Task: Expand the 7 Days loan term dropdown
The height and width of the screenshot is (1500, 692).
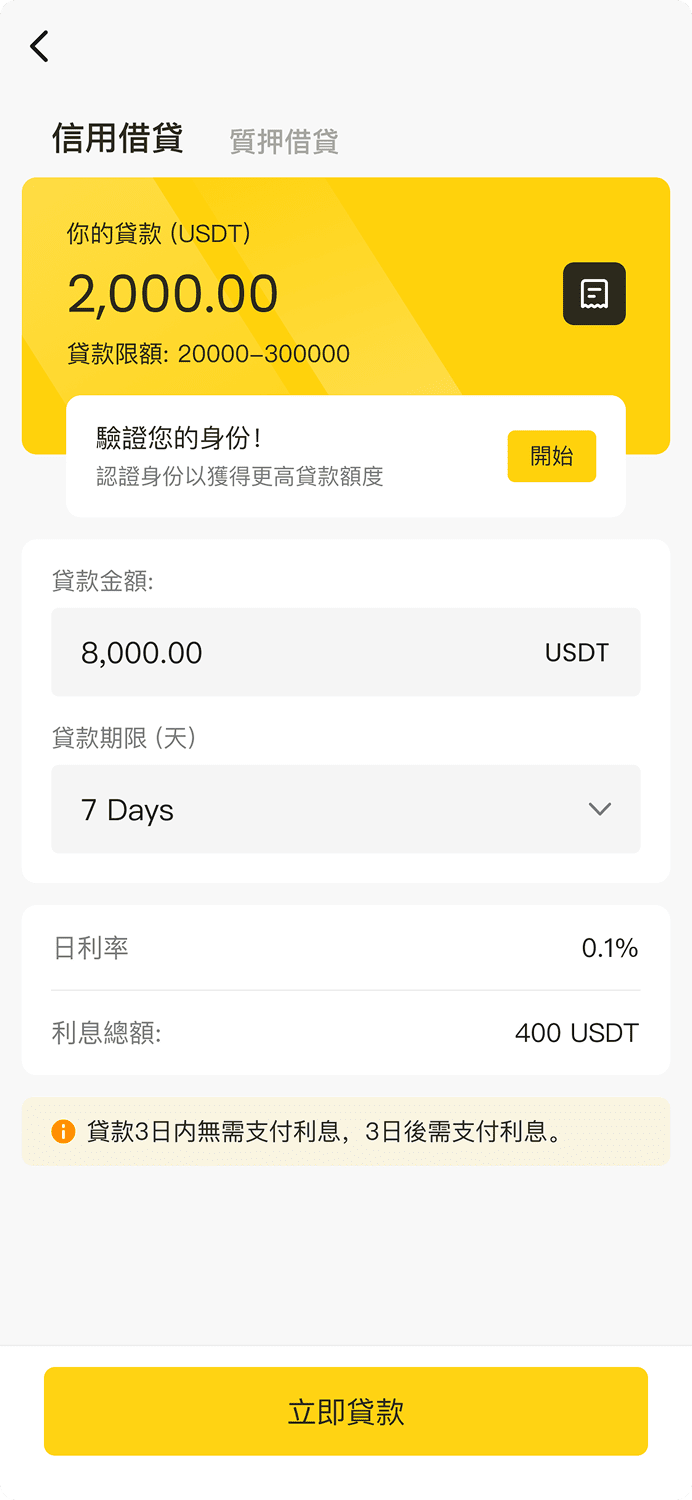Action: tap(345, 809)
